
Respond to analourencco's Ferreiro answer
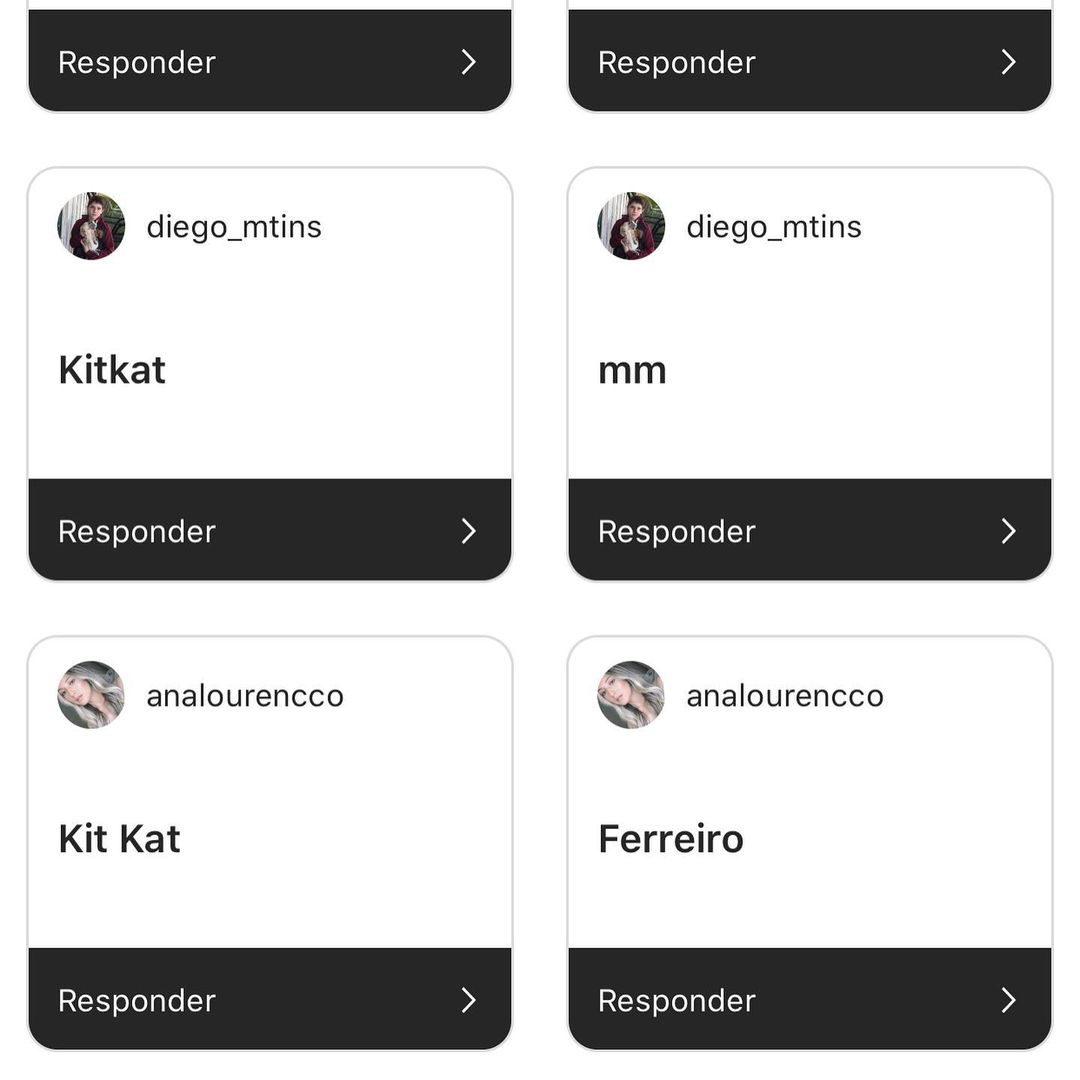point(809,1000)
